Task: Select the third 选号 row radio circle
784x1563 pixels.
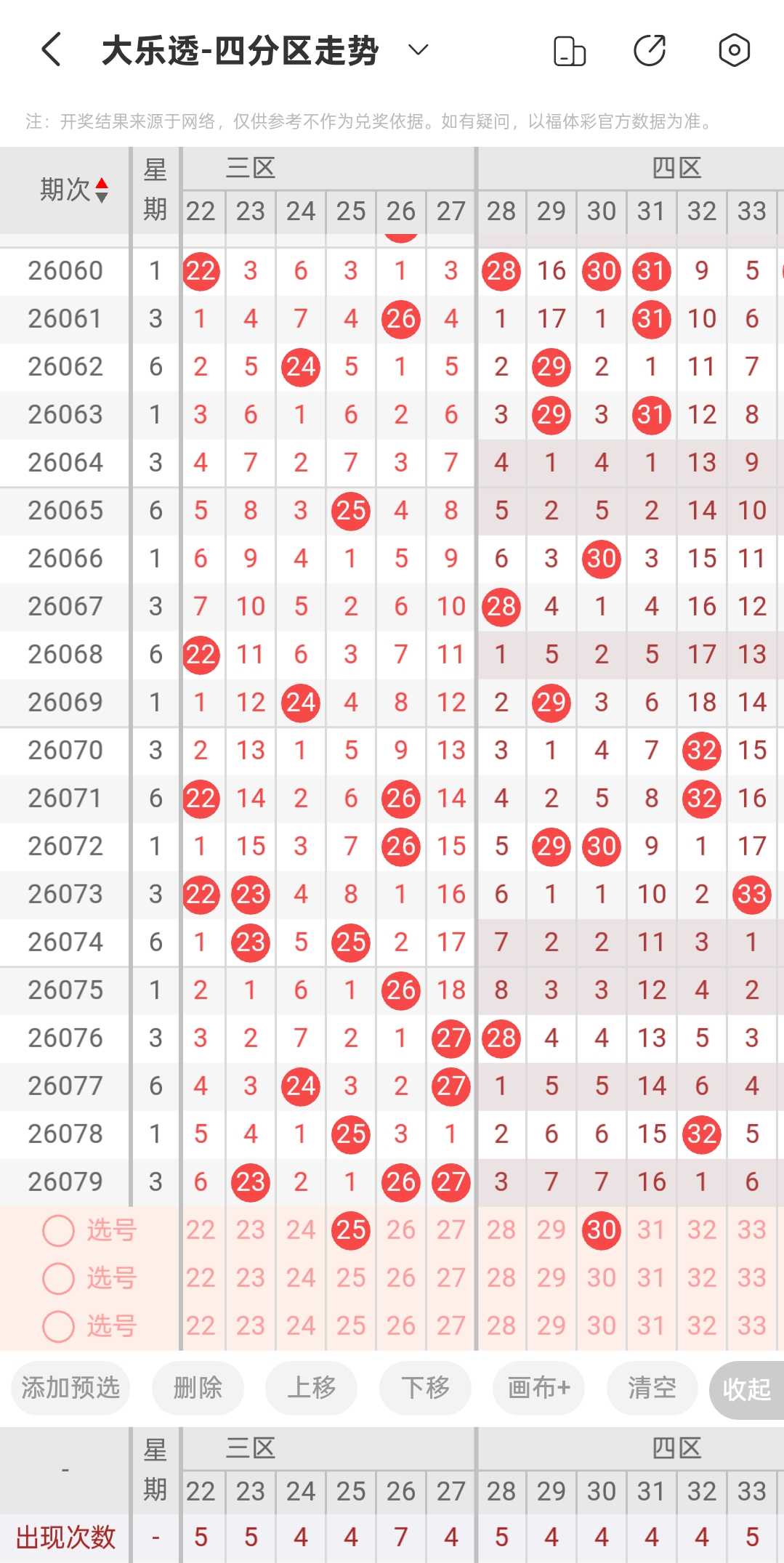Action: point(59,1326)
